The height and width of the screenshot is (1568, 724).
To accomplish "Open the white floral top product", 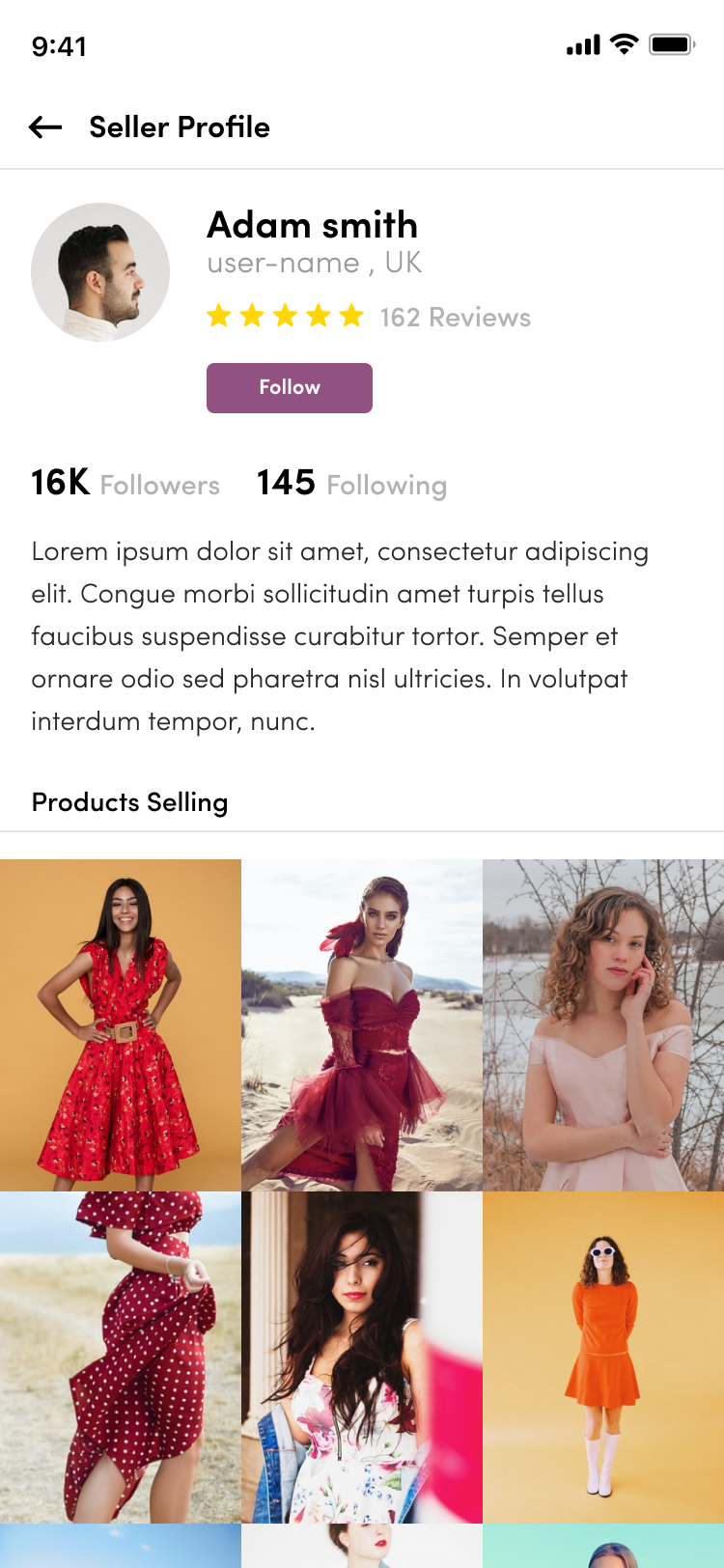I will coord(362,1357).
